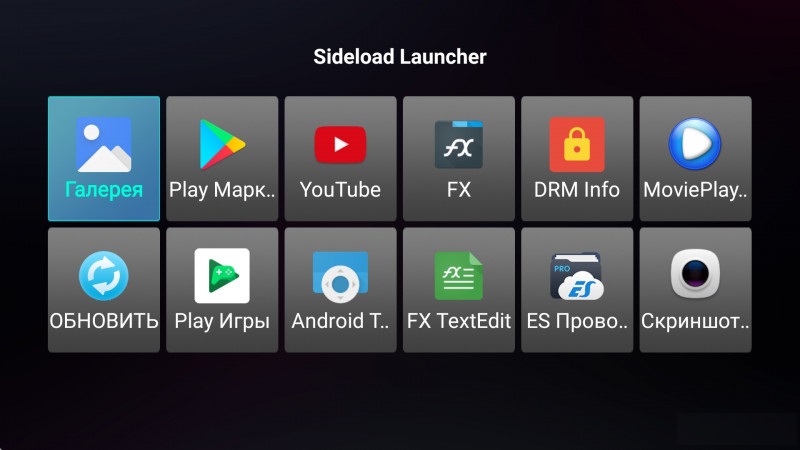This screenshot has width=800, height=450.
Task: Launch the MoviePlayer app
Action: 695,158
